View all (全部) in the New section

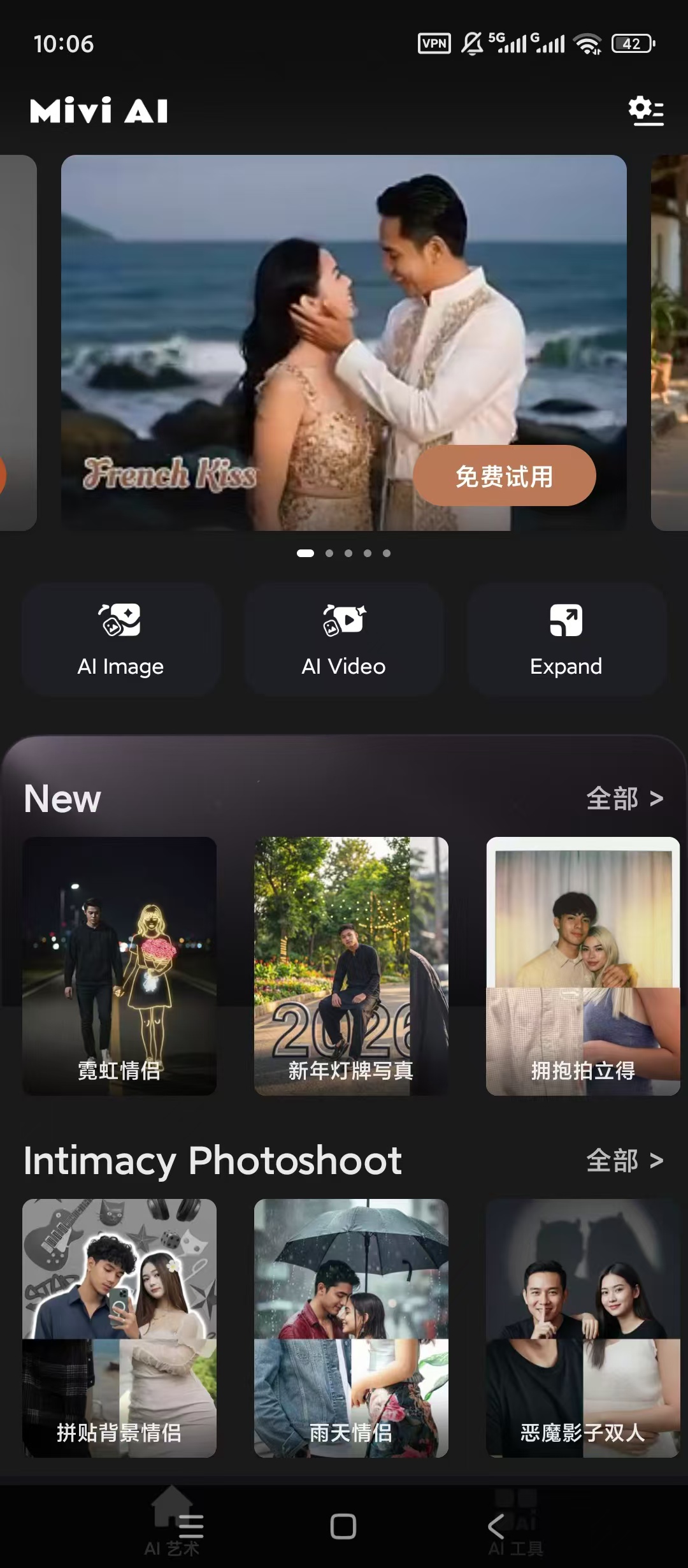624,799
